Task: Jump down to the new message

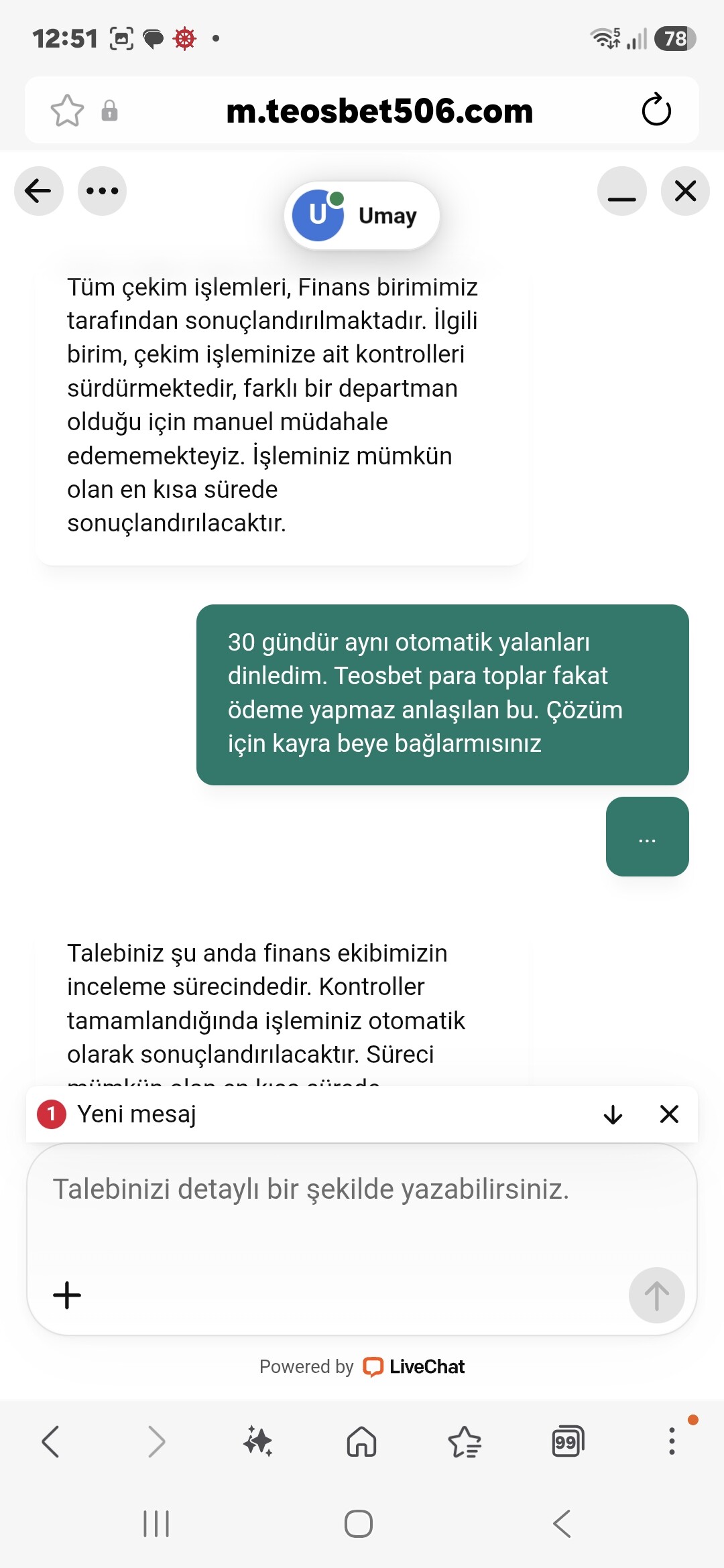Action: [x=613, y=1114]
